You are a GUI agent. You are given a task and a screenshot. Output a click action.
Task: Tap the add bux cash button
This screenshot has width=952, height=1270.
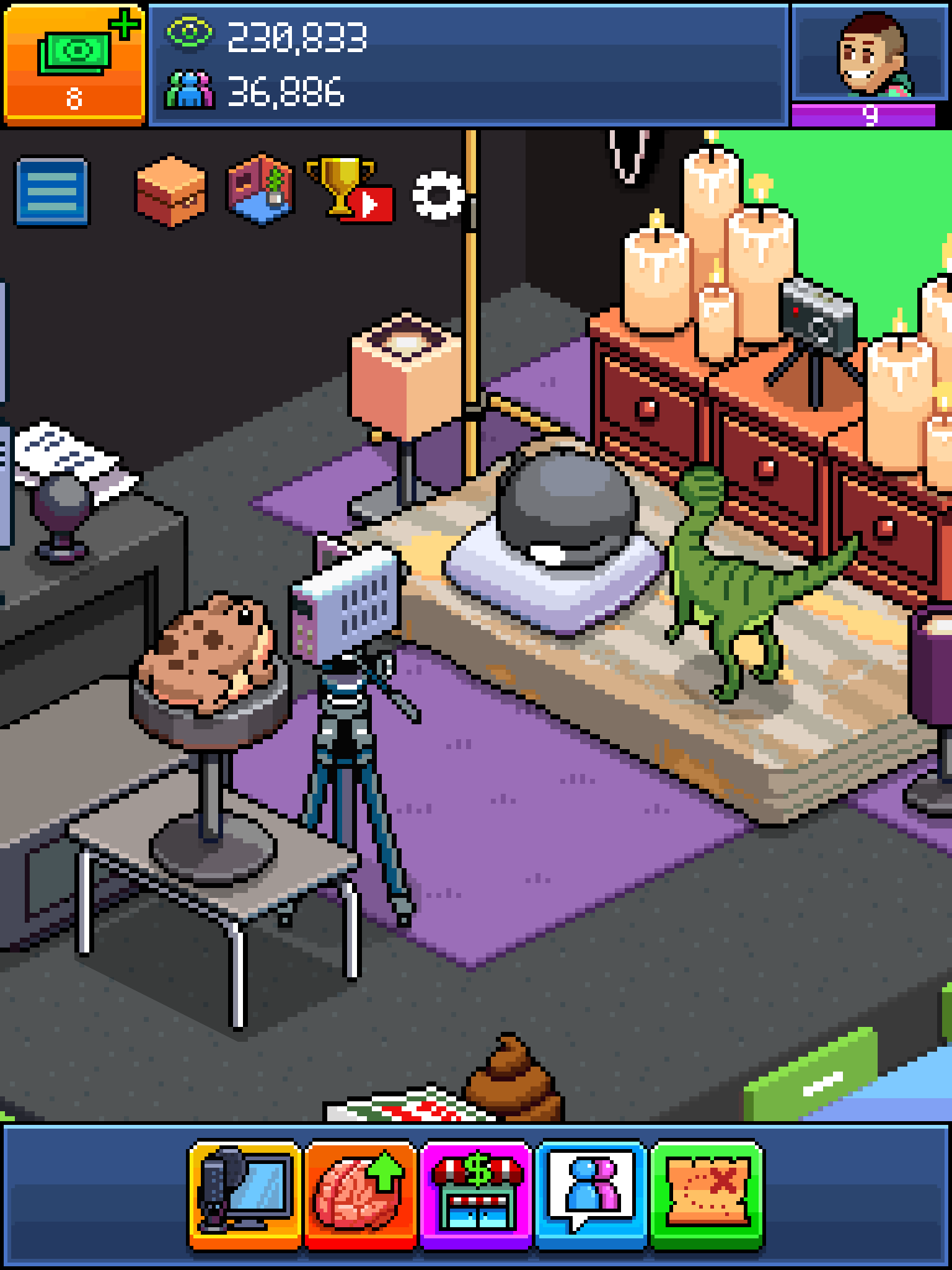pyautogui.click(x=74, y=63)
